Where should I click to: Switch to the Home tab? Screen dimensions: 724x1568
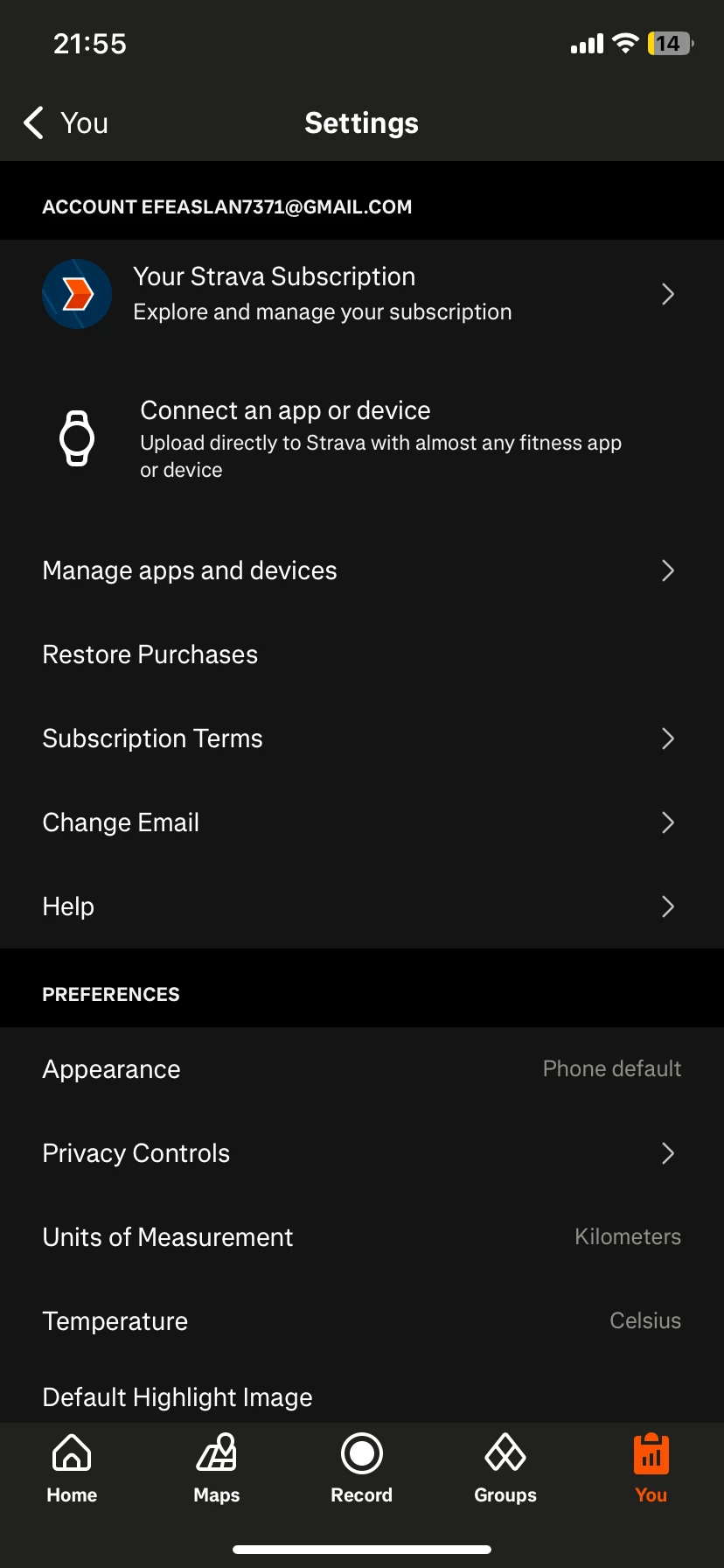coord(72,1469)
